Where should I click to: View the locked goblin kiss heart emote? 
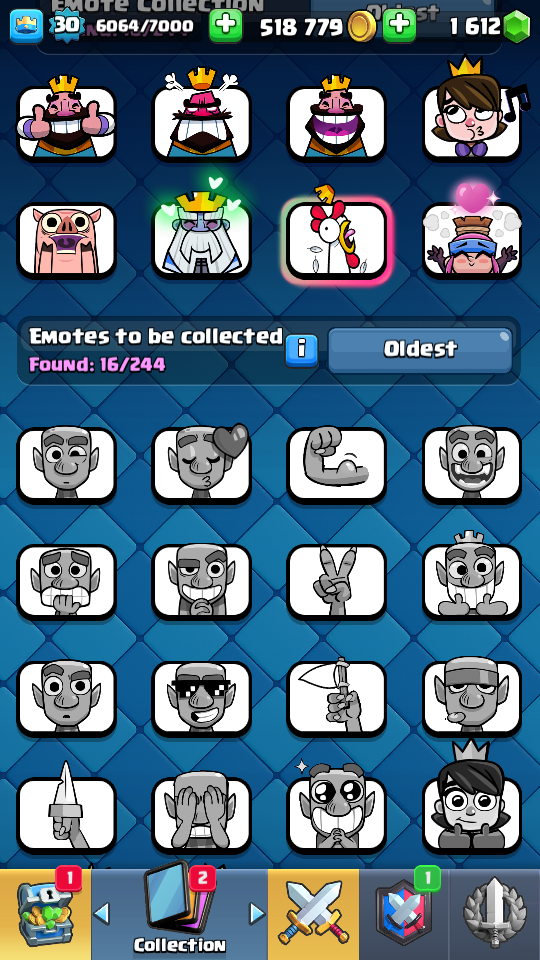coord(201,465)
